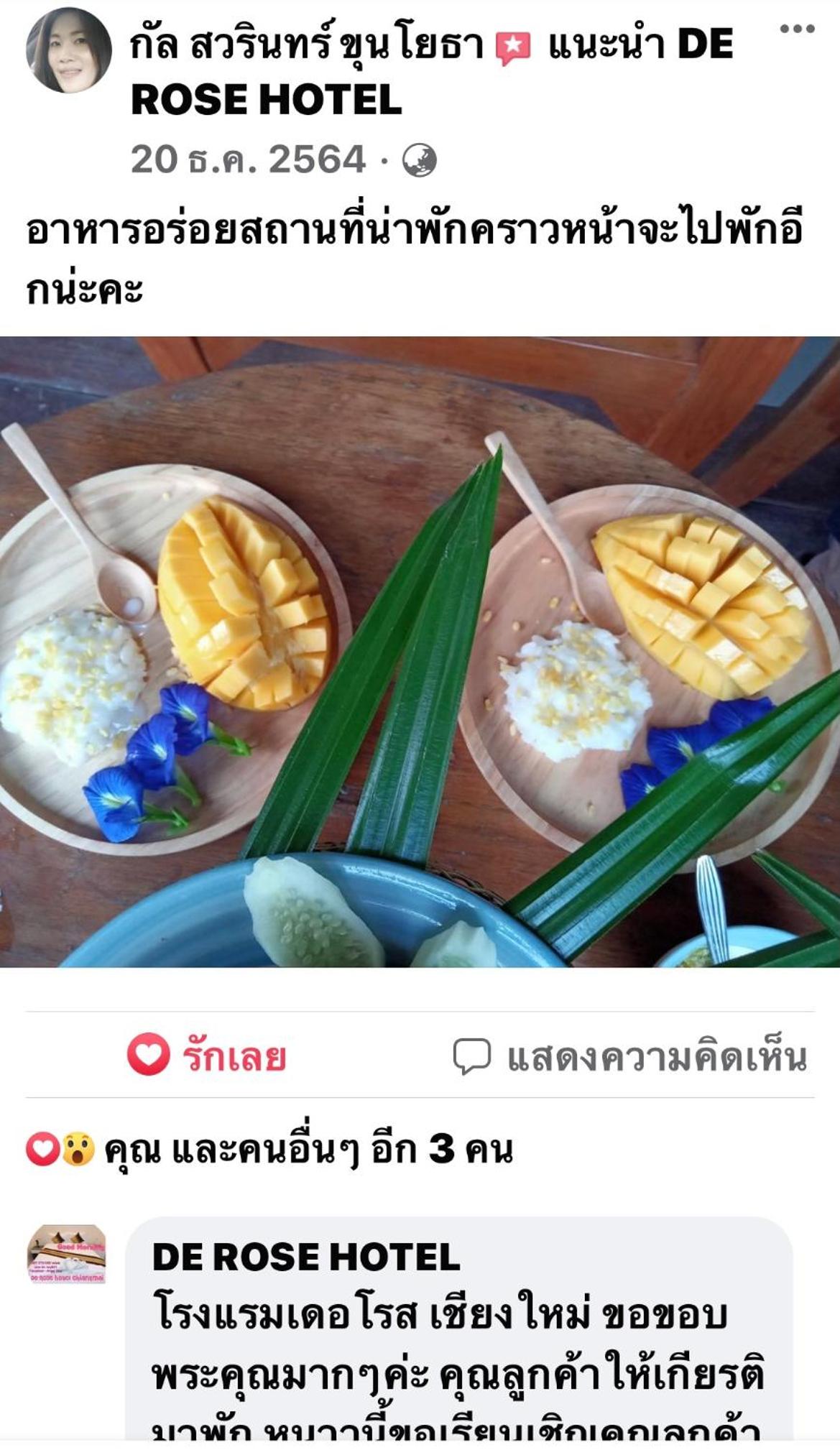Open the DE ROSE HOTEL name in the comment
The width and height of the screenshot is (840, 1450).
click(x=306, y=1257)
